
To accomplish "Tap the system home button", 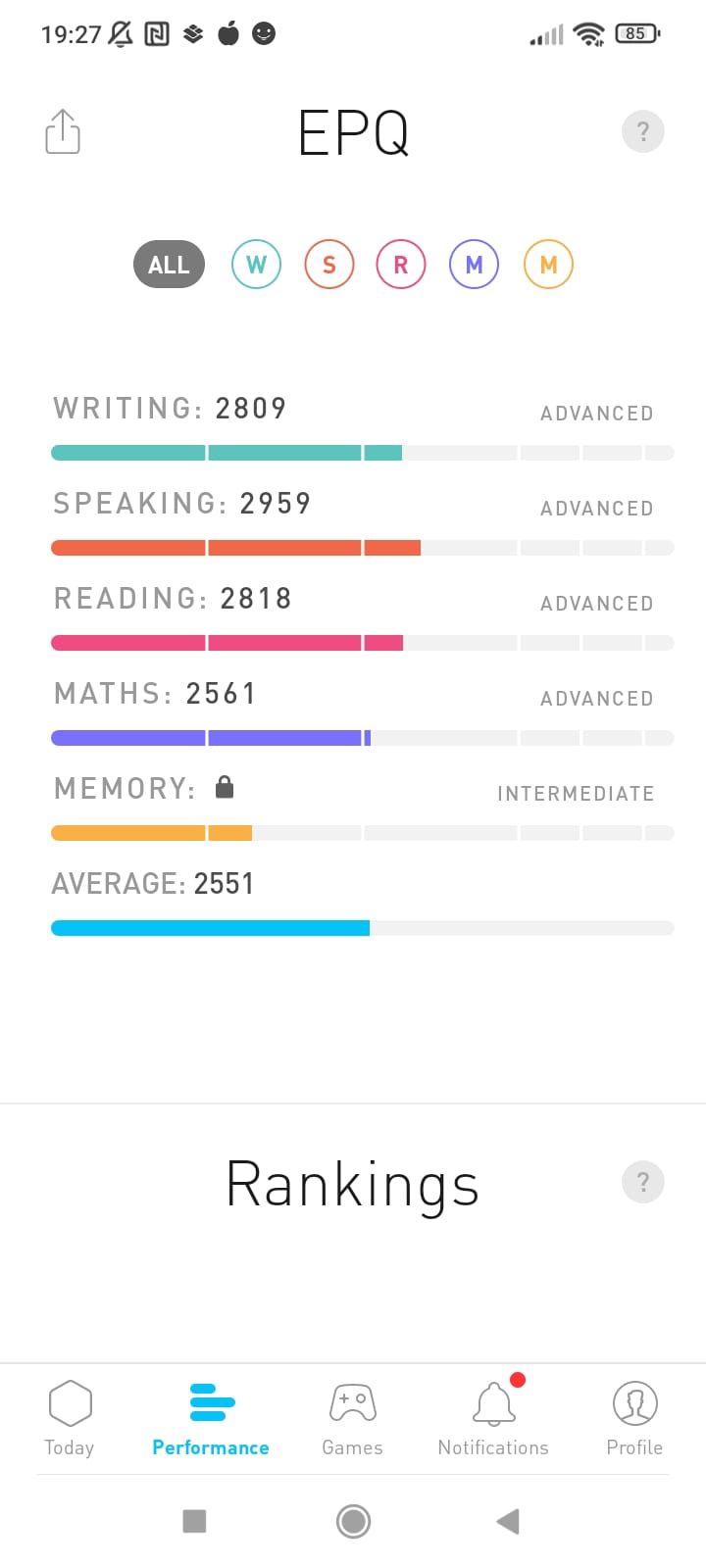I will (353, 1521).
